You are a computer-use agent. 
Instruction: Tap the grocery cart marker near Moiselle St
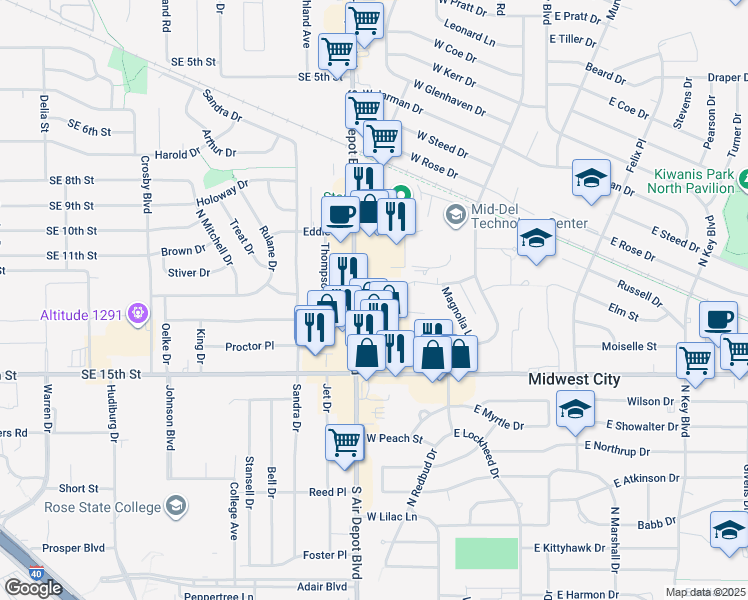(695, 361)
